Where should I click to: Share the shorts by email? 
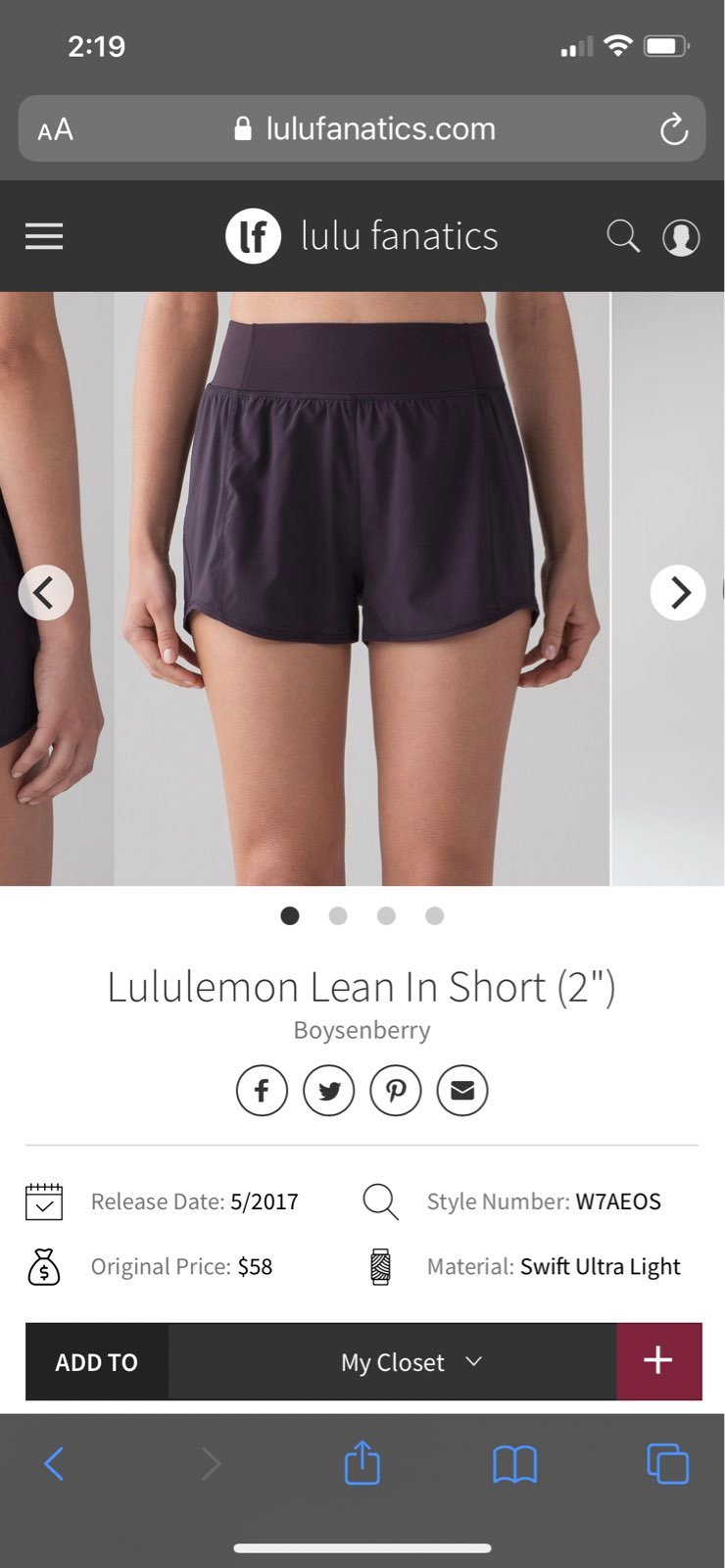pos(462,1090)
